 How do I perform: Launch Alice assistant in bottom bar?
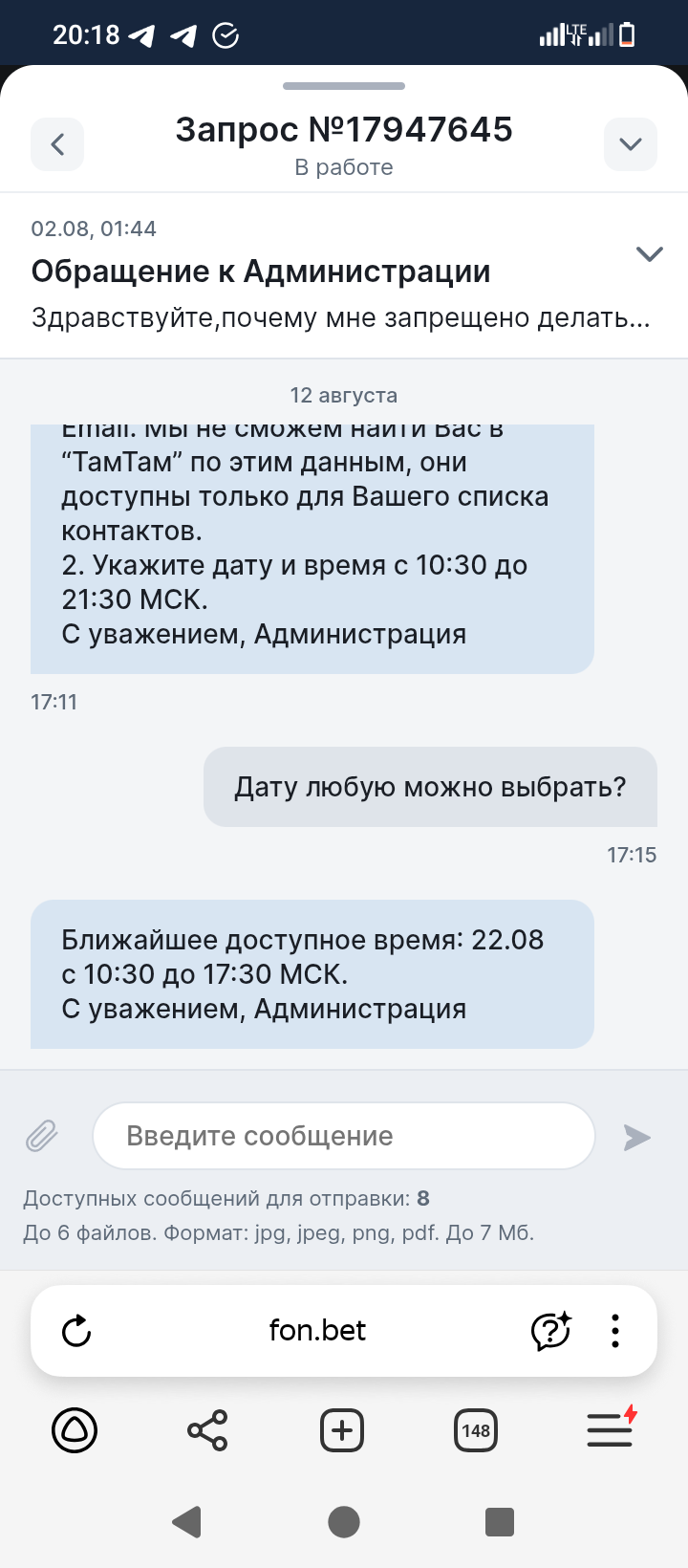pyautogui.click(x=75, y=1430)
